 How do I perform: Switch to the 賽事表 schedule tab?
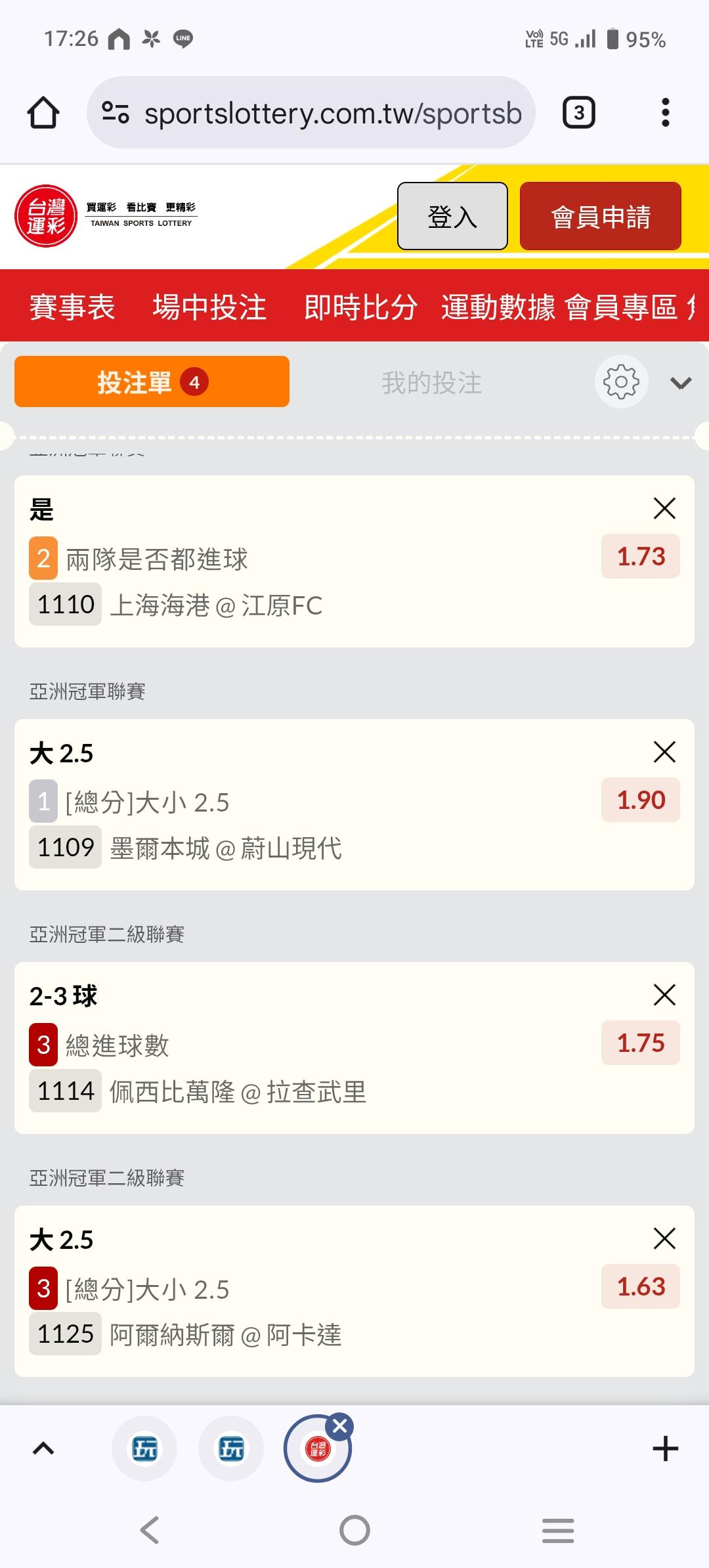coord(72,307)
